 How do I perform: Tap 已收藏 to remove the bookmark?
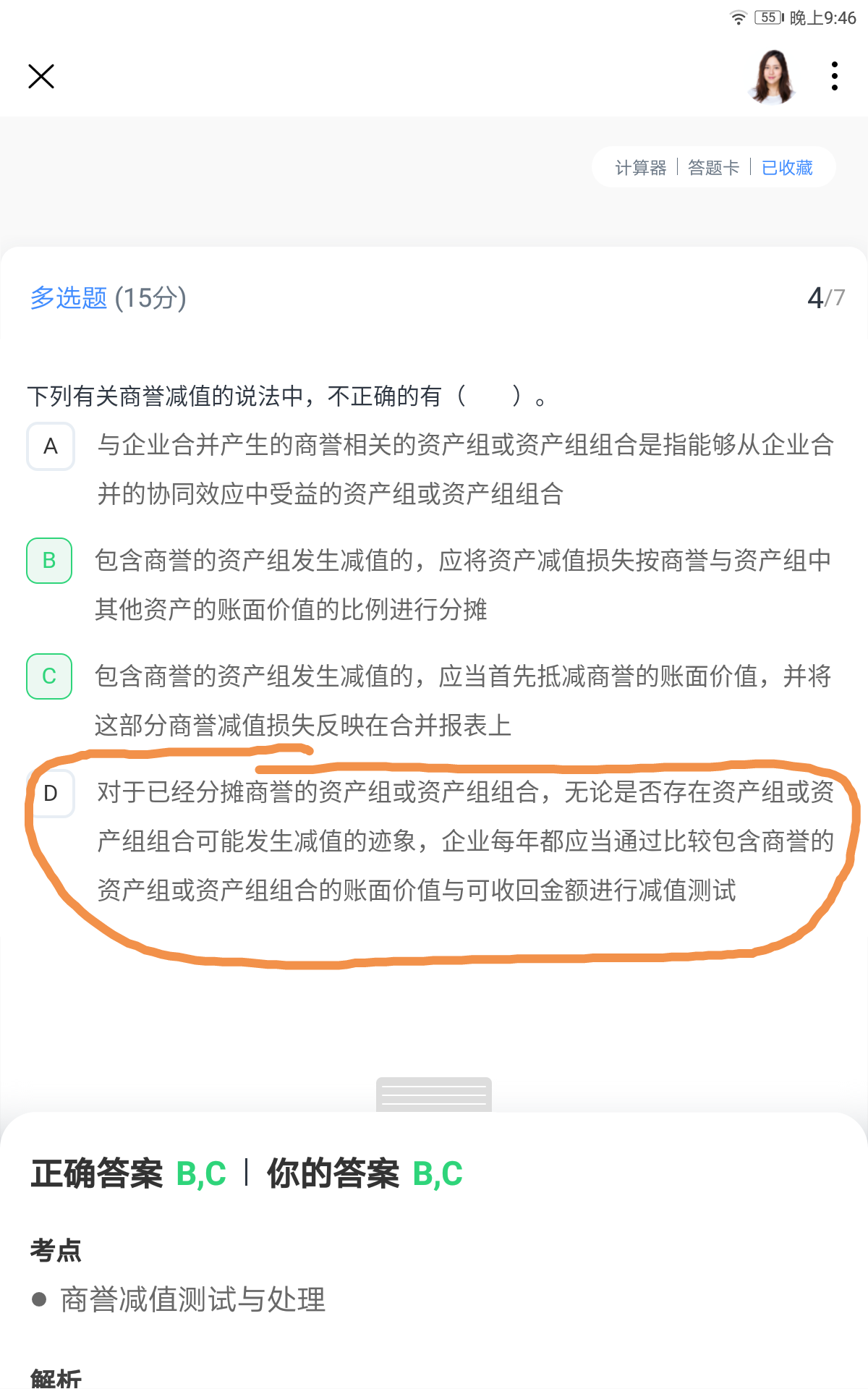point(787,168)
